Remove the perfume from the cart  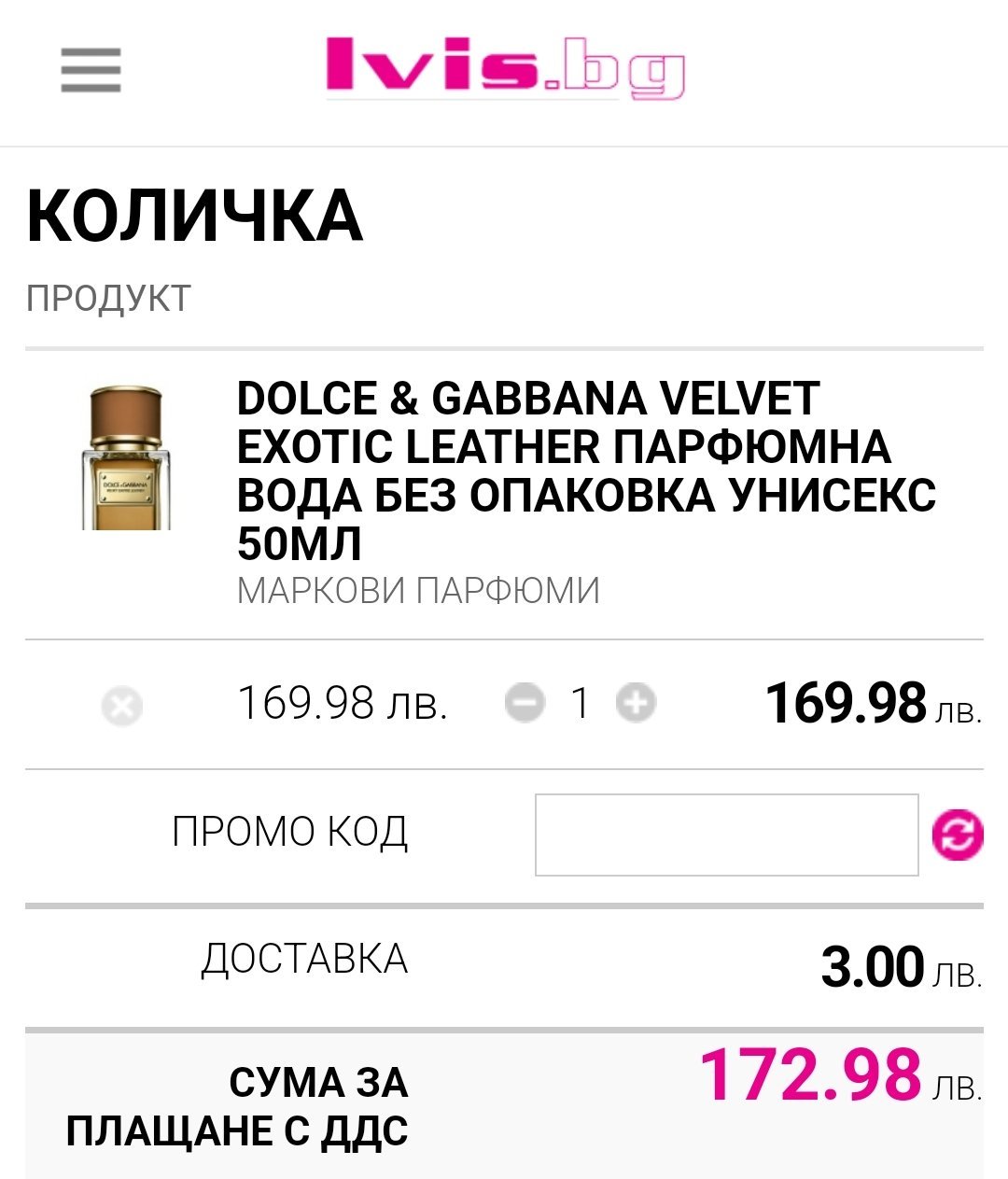pos(122,706)
